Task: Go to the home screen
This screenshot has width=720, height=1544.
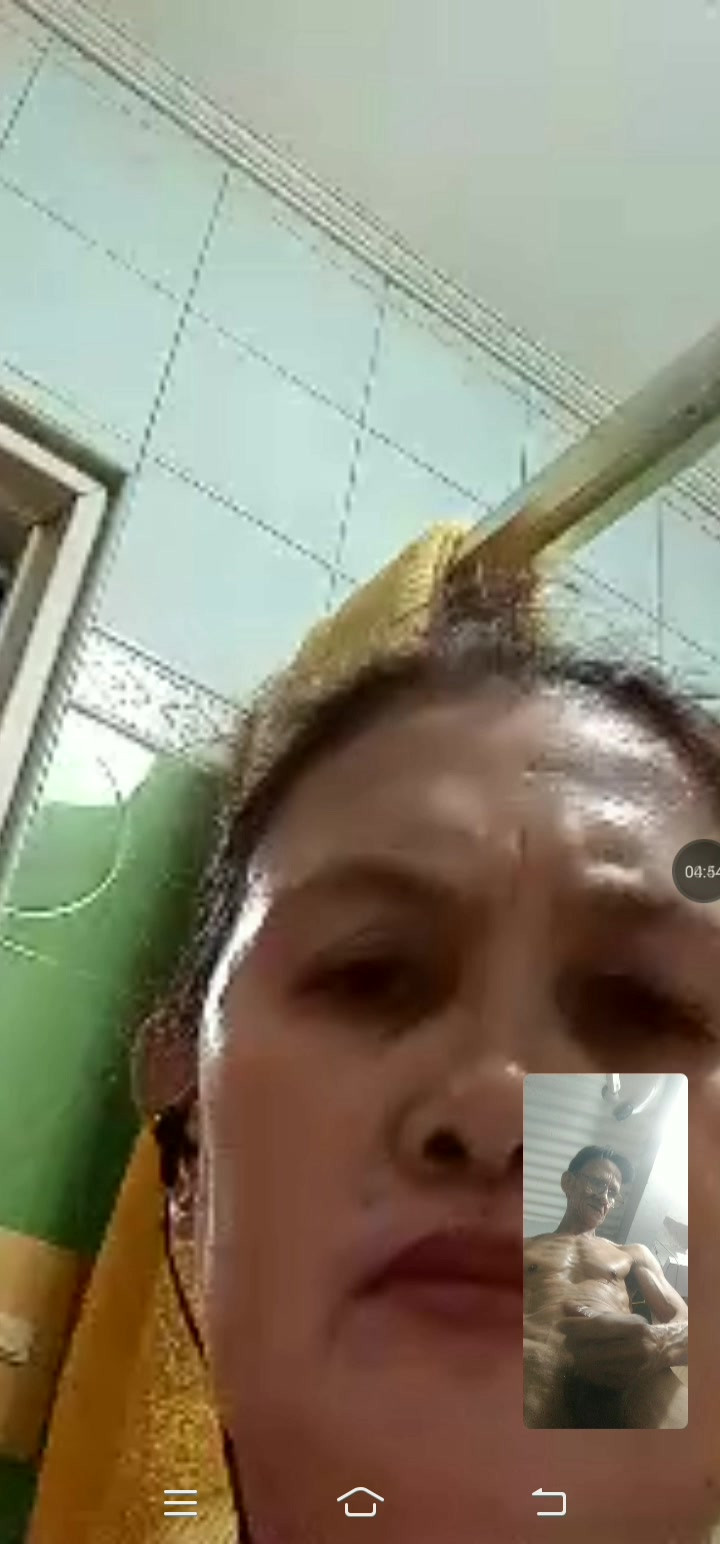Action: point(360,1501)
